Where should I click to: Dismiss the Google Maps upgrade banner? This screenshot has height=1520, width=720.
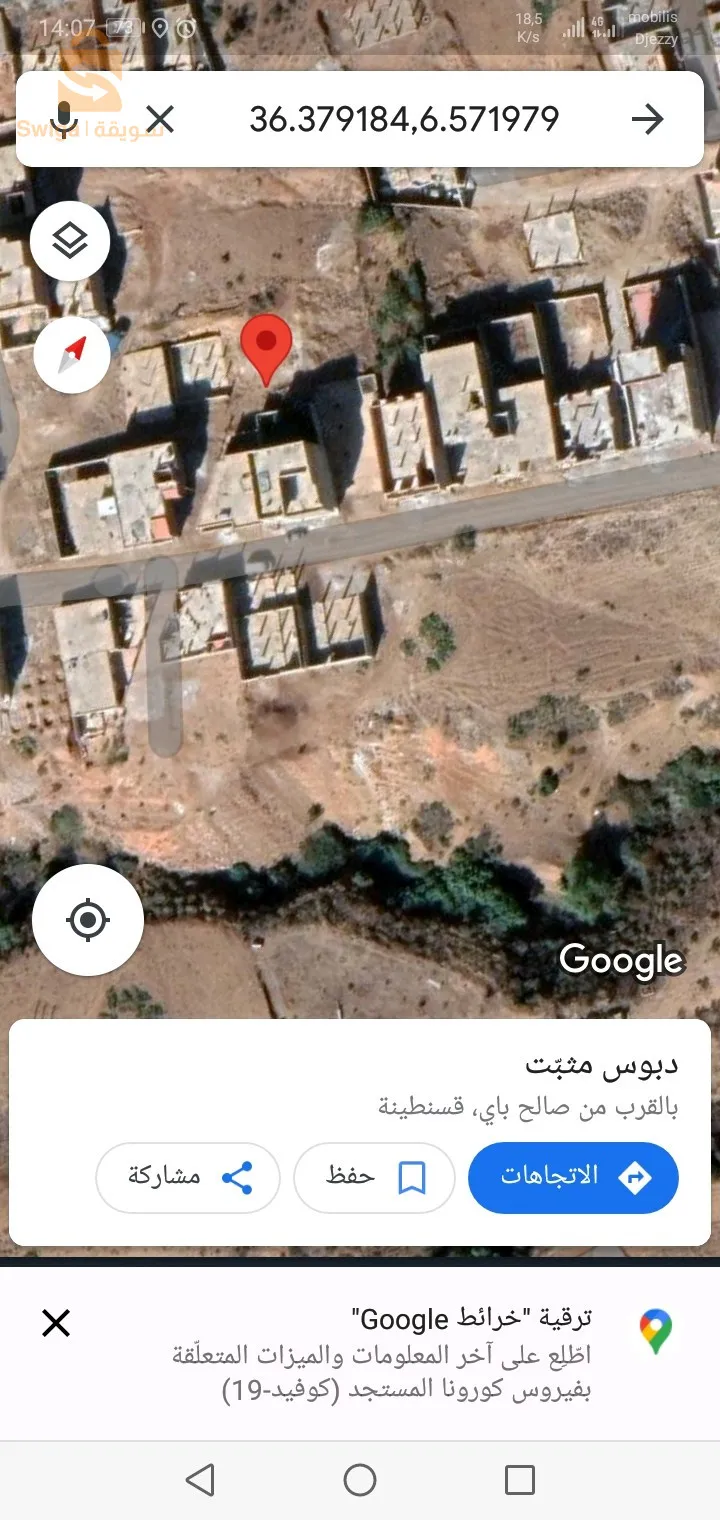[56, 1323]
